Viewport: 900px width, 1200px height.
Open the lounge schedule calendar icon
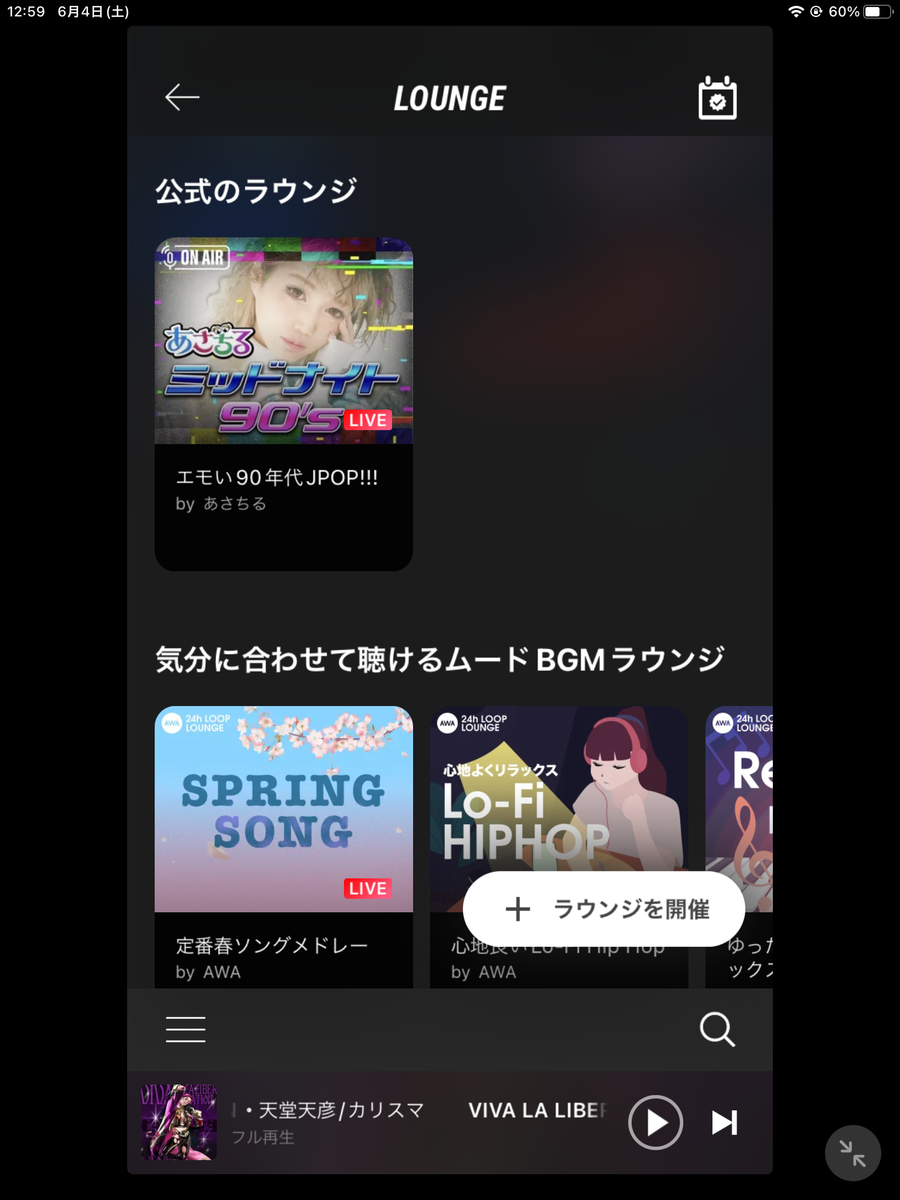point(717,98)
